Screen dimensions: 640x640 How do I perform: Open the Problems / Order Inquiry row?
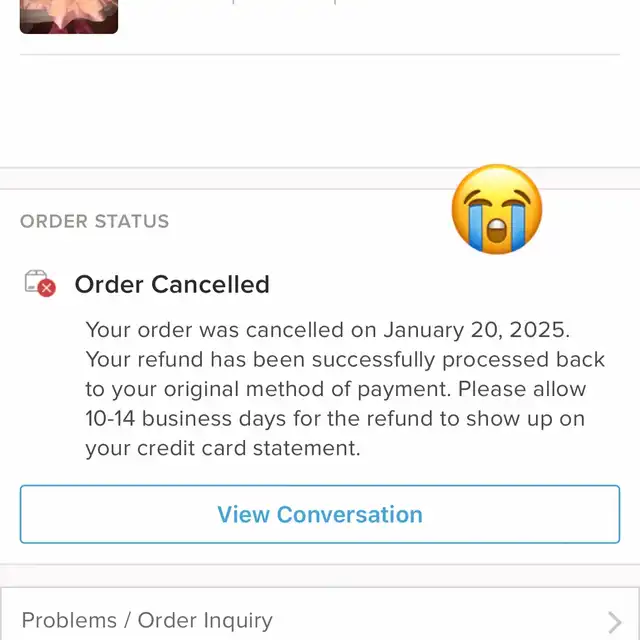tap(320, 620)
